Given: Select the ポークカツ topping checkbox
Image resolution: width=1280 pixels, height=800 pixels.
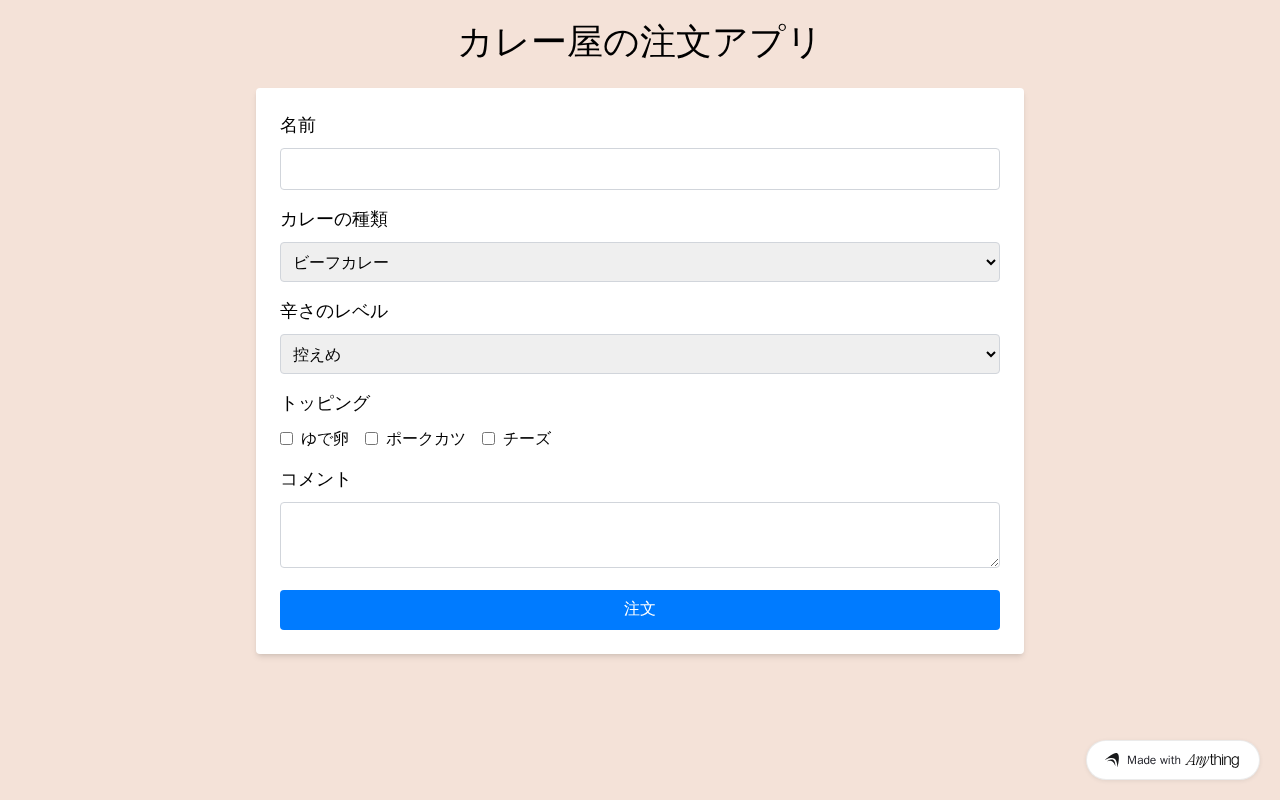Looking at the screenshot, I should pyautogui.click(x=372, y=439).
